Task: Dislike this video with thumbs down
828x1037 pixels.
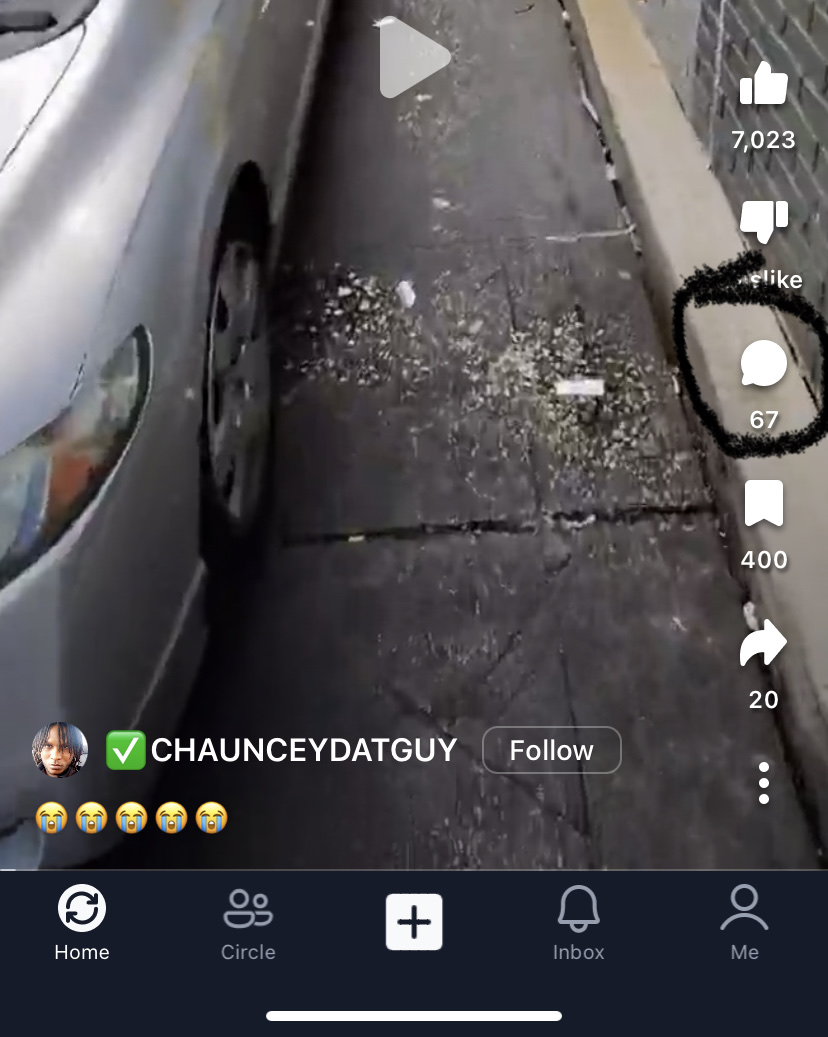Action: (x=764, y=221)
